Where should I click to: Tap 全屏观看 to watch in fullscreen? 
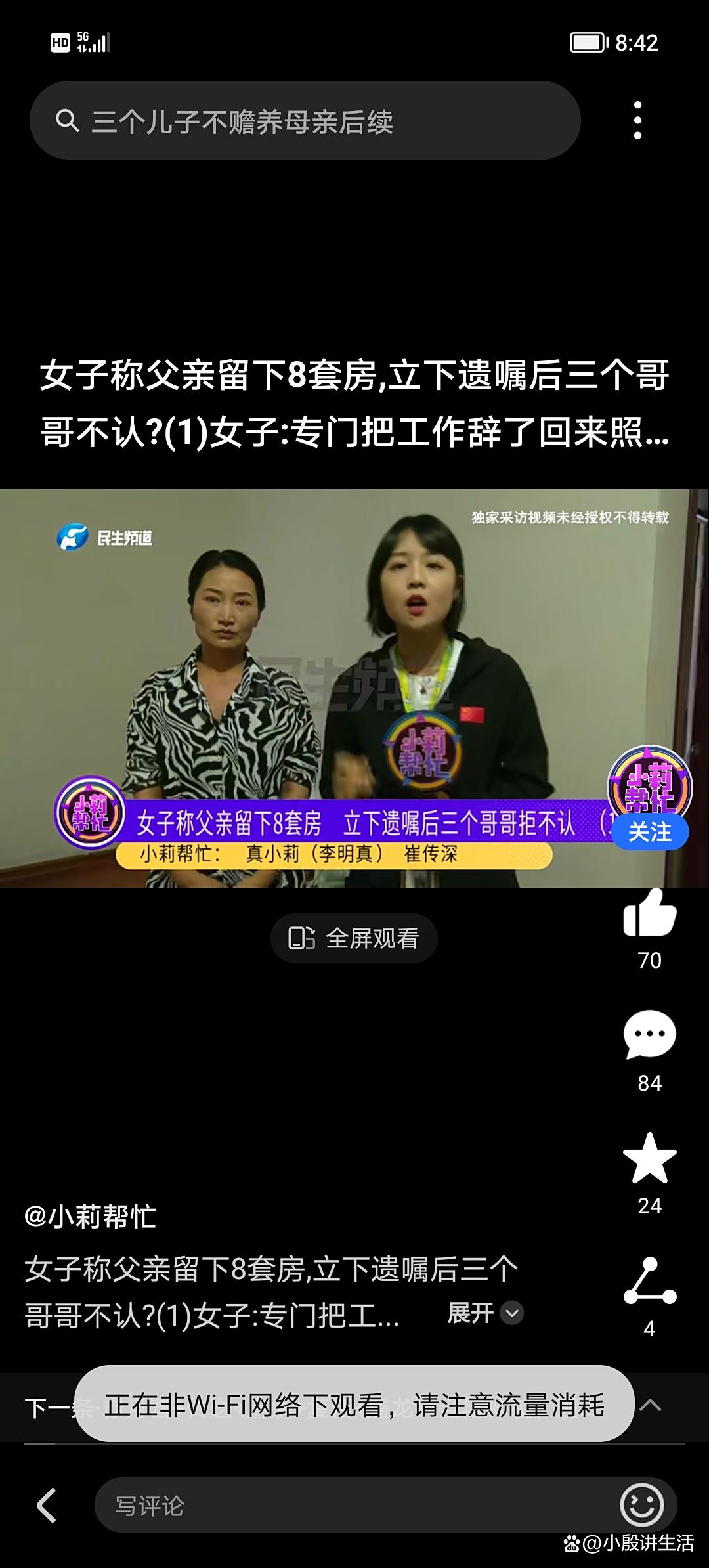click(x=354, y=938)
